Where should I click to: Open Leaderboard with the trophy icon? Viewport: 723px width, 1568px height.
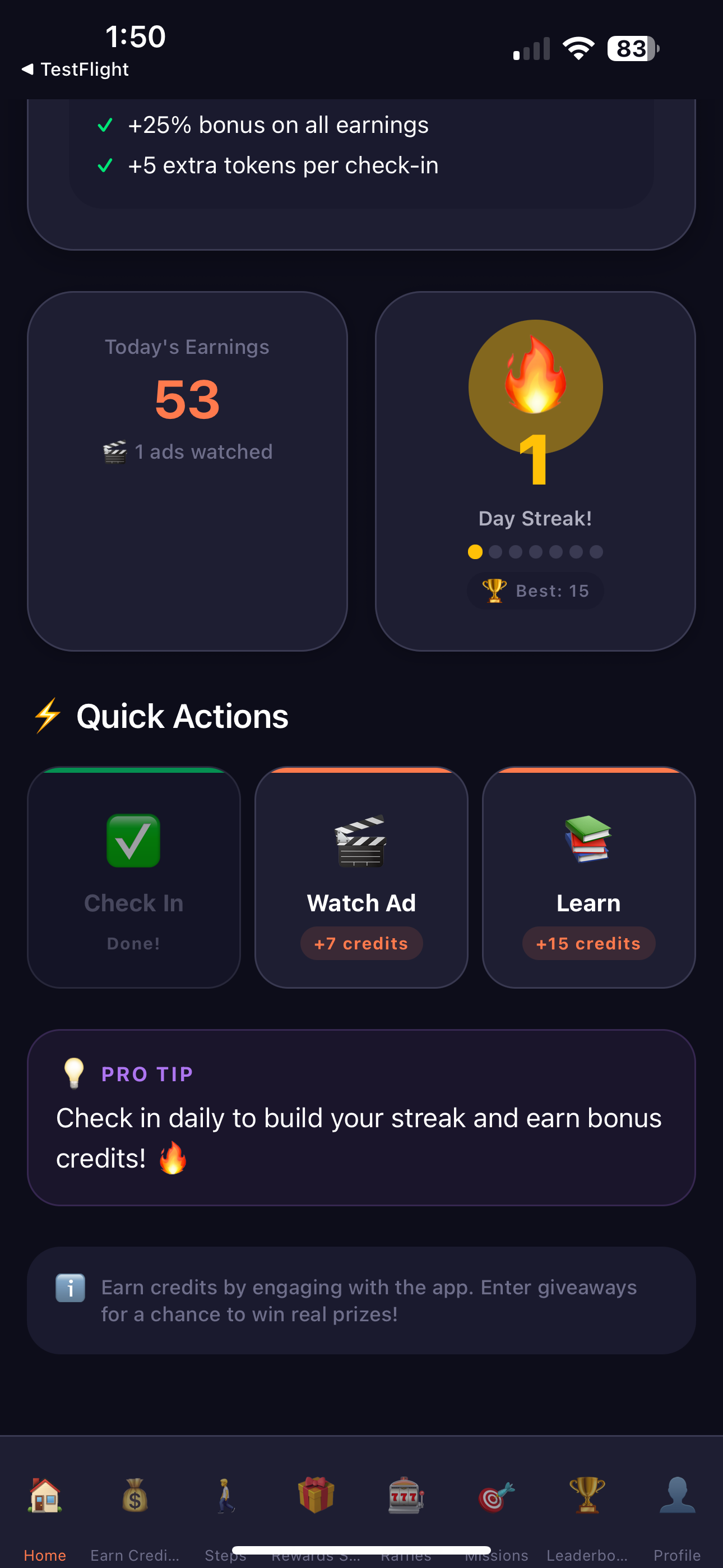(x=587, y=1497)
